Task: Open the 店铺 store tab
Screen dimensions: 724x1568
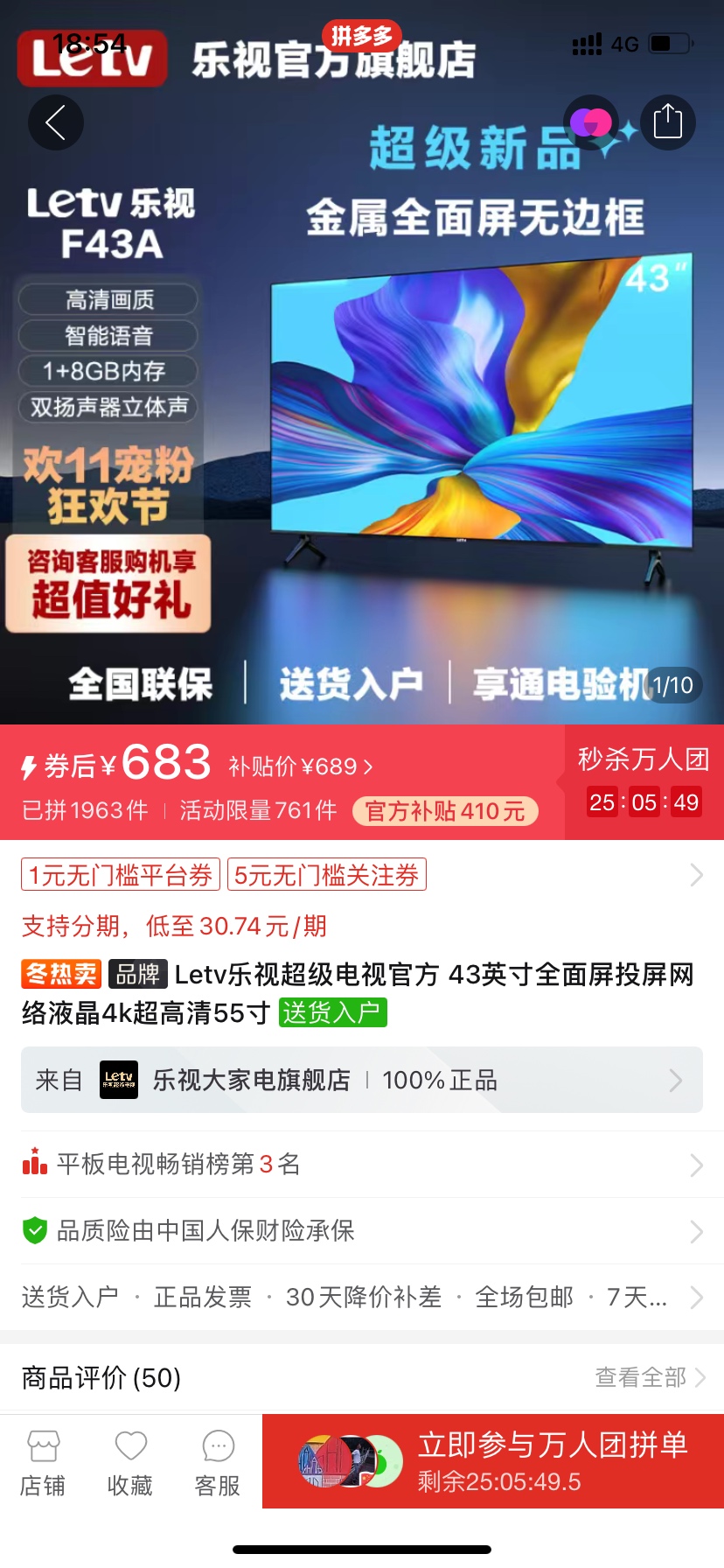Action: (x=43, y=1463)
